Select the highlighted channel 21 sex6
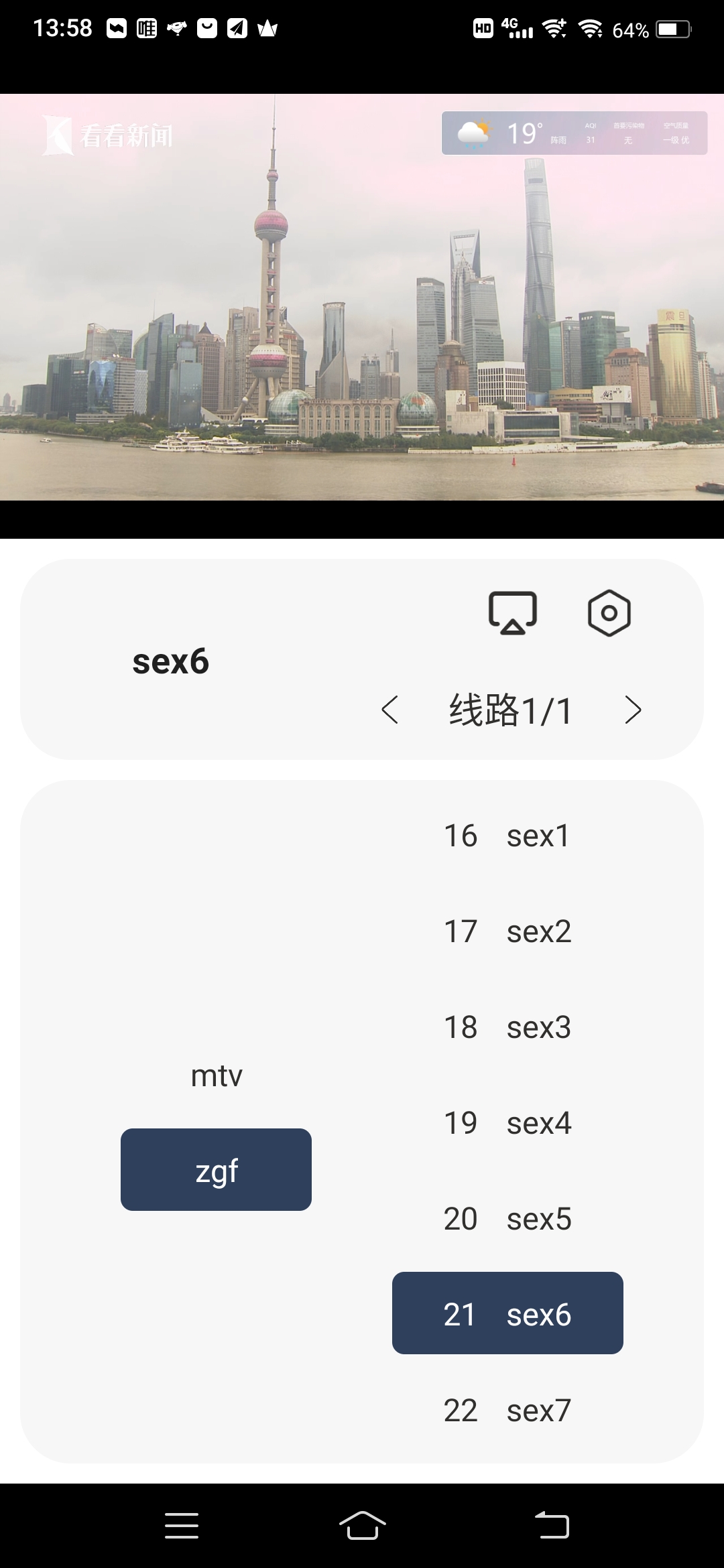Viewport: 724px width, 1568px height. coord(507,1313)
